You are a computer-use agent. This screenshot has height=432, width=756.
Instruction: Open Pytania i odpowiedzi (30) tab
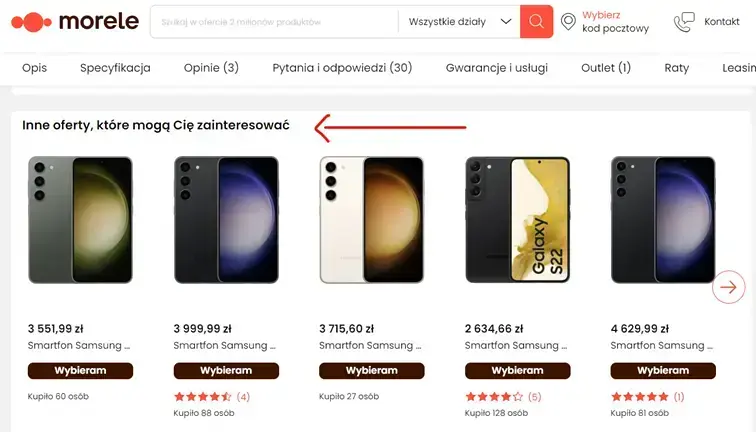[342, 68]
